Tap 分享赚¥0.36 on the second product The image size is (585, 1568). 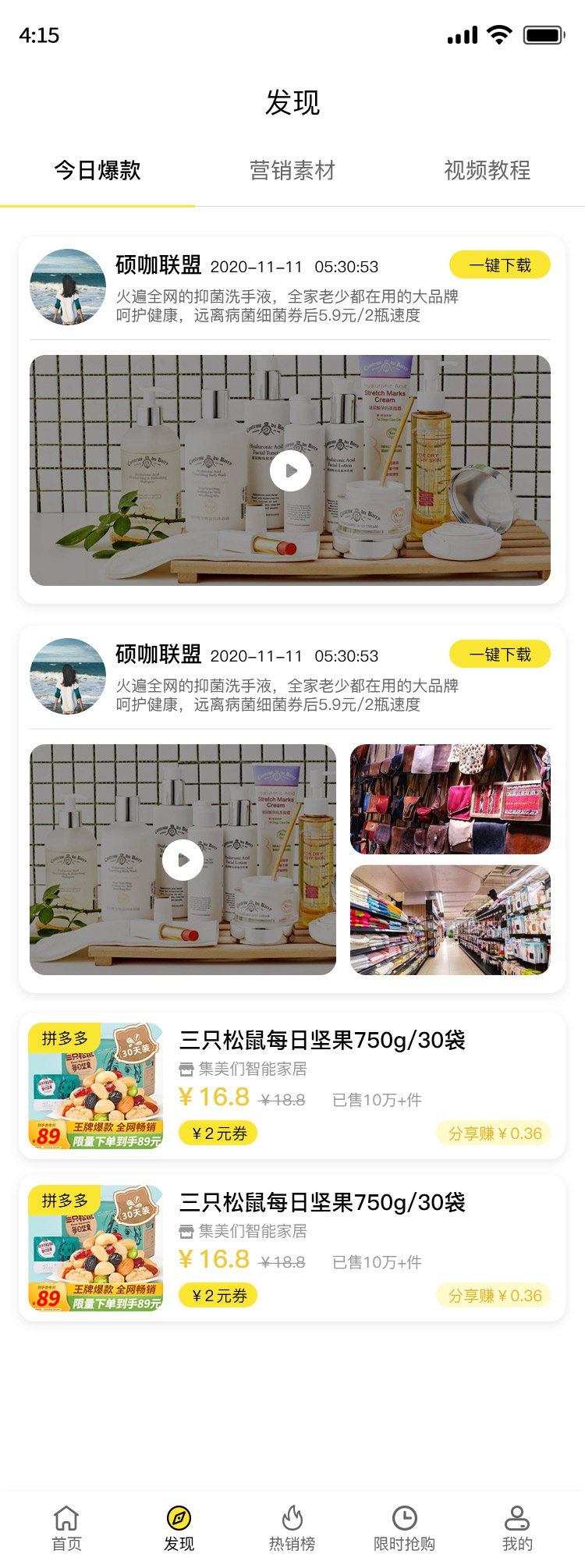494,1296
